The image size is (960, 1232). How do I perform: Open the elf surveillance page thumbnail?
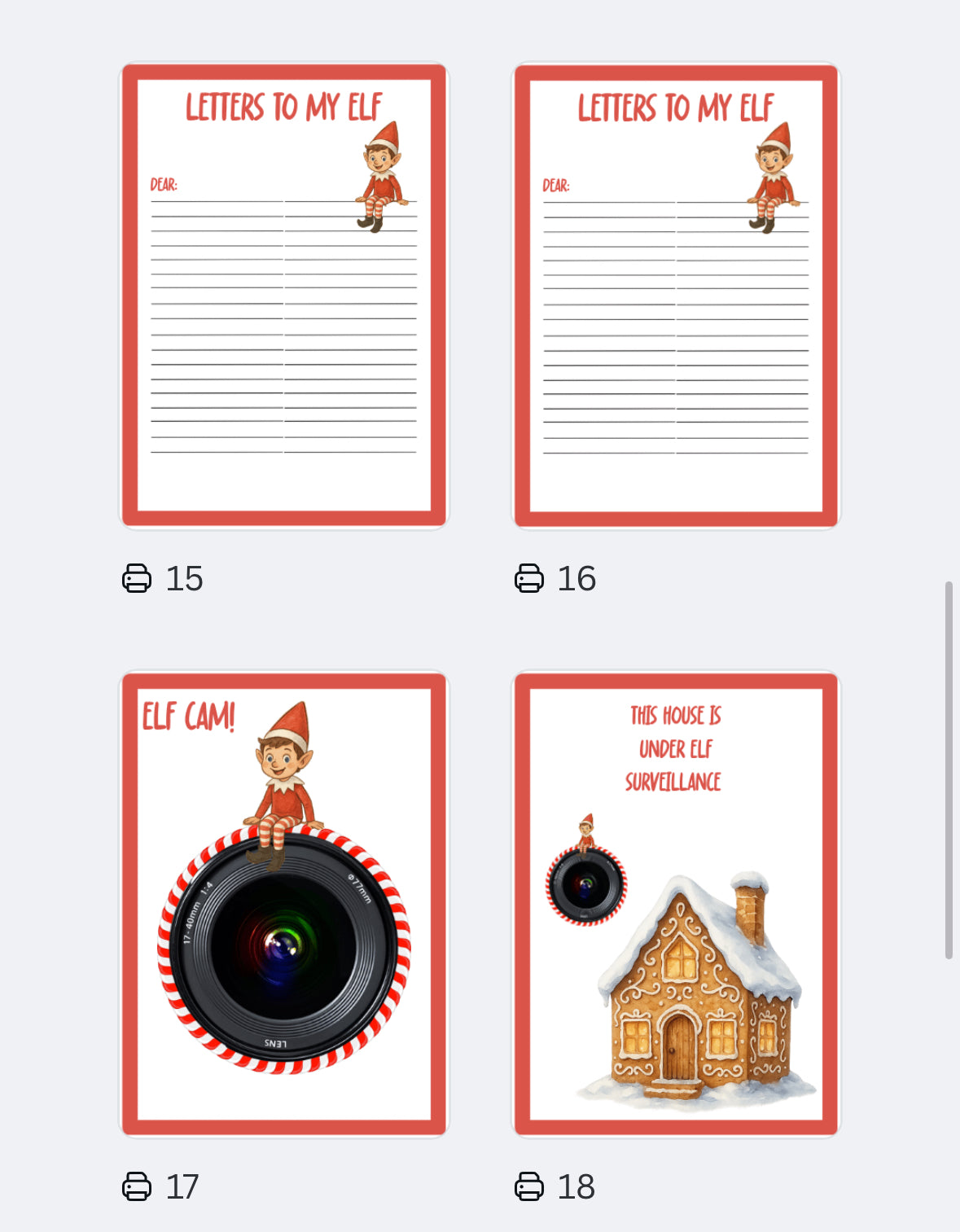674,904
